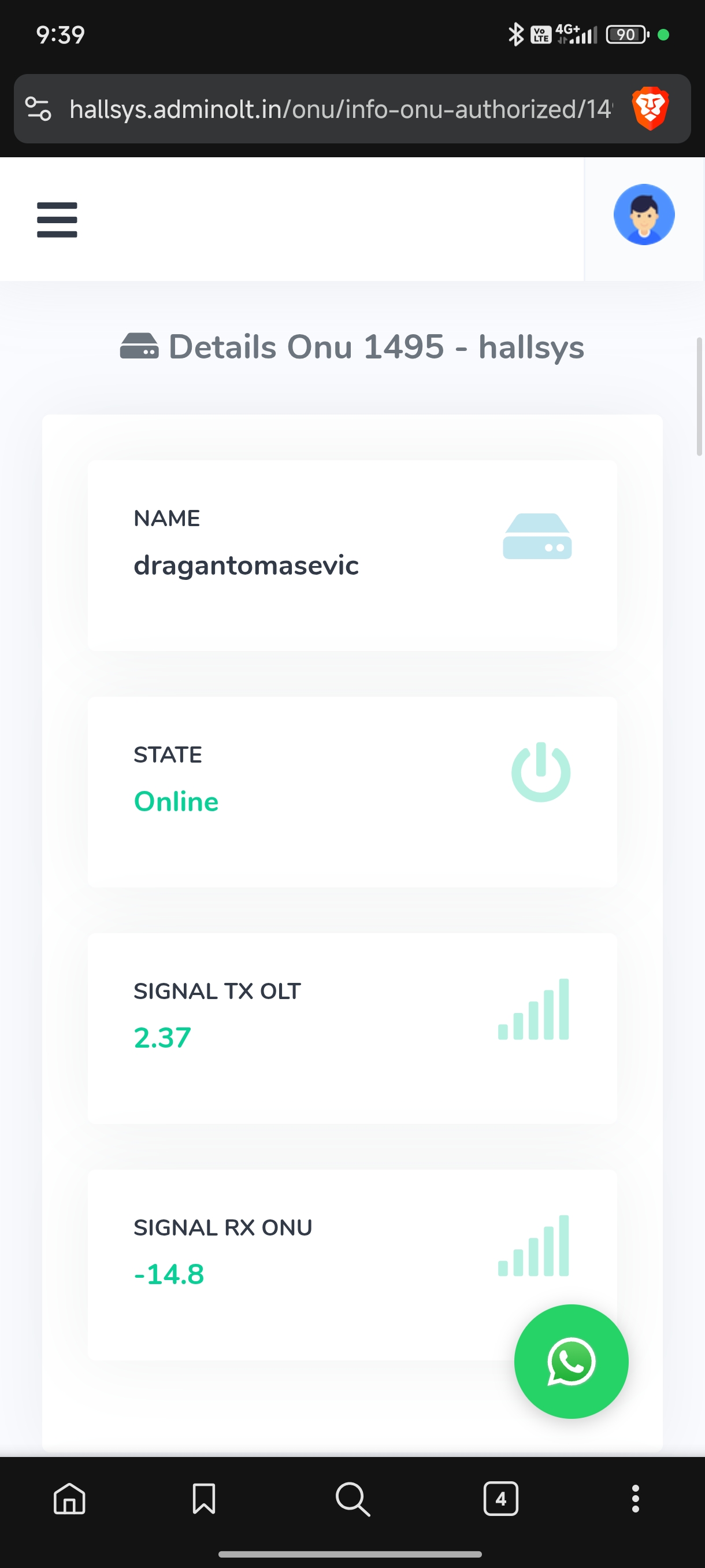
Task: Go to the browser home page
Action: (x=69, y=1498)
